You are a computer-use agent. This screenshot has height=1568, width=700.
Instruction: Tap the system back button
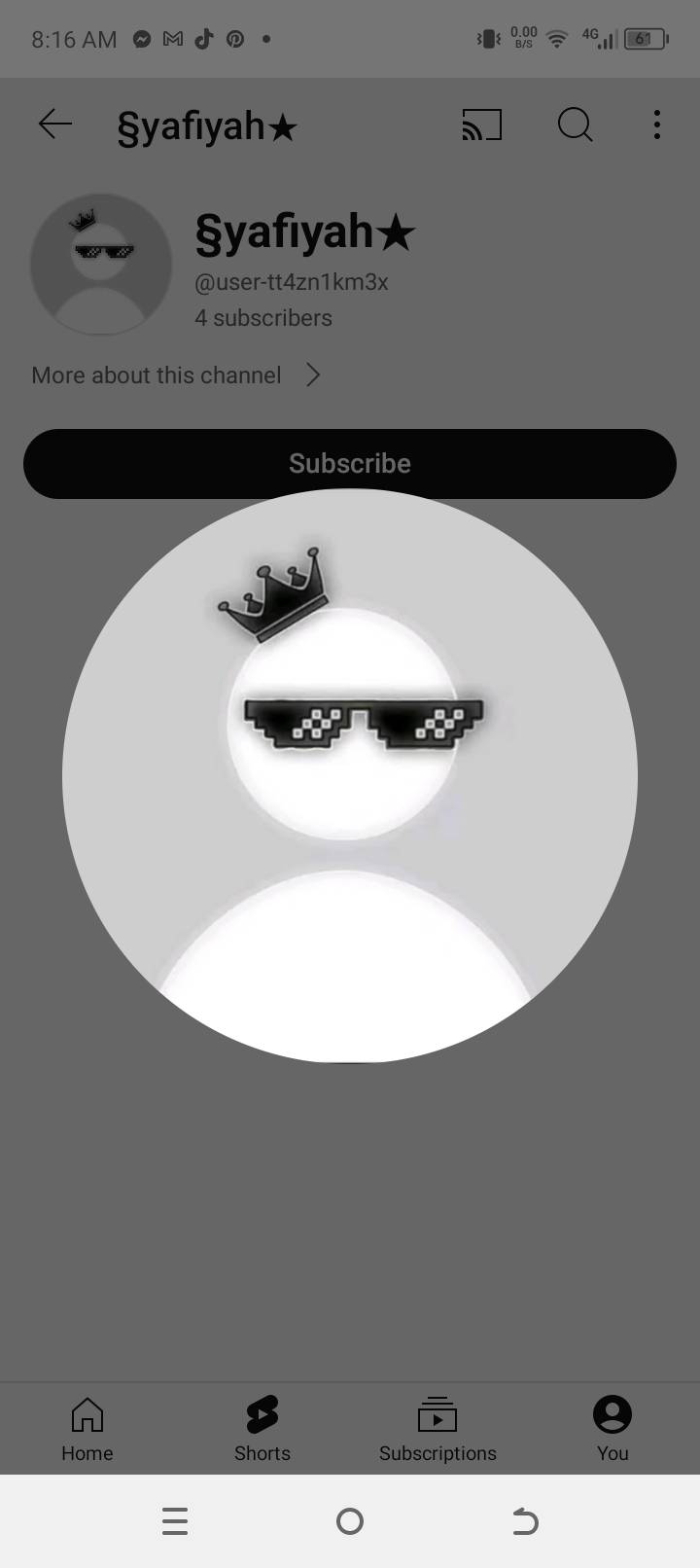click(525, 1520)
